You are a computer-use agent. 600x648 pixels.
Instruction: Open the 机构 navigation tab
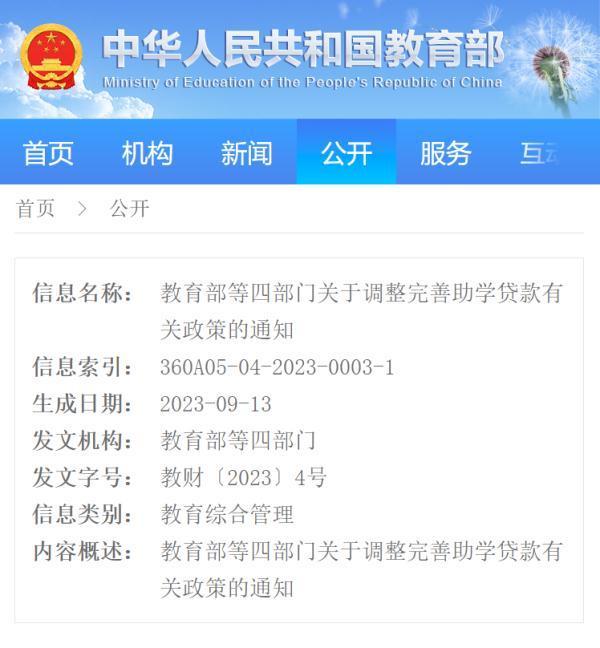[x=147, y=153]
